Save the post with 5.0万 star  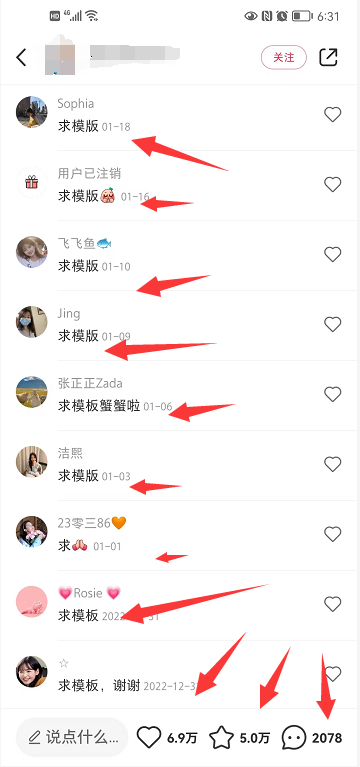pyautogui.click(x=240, y=738)
